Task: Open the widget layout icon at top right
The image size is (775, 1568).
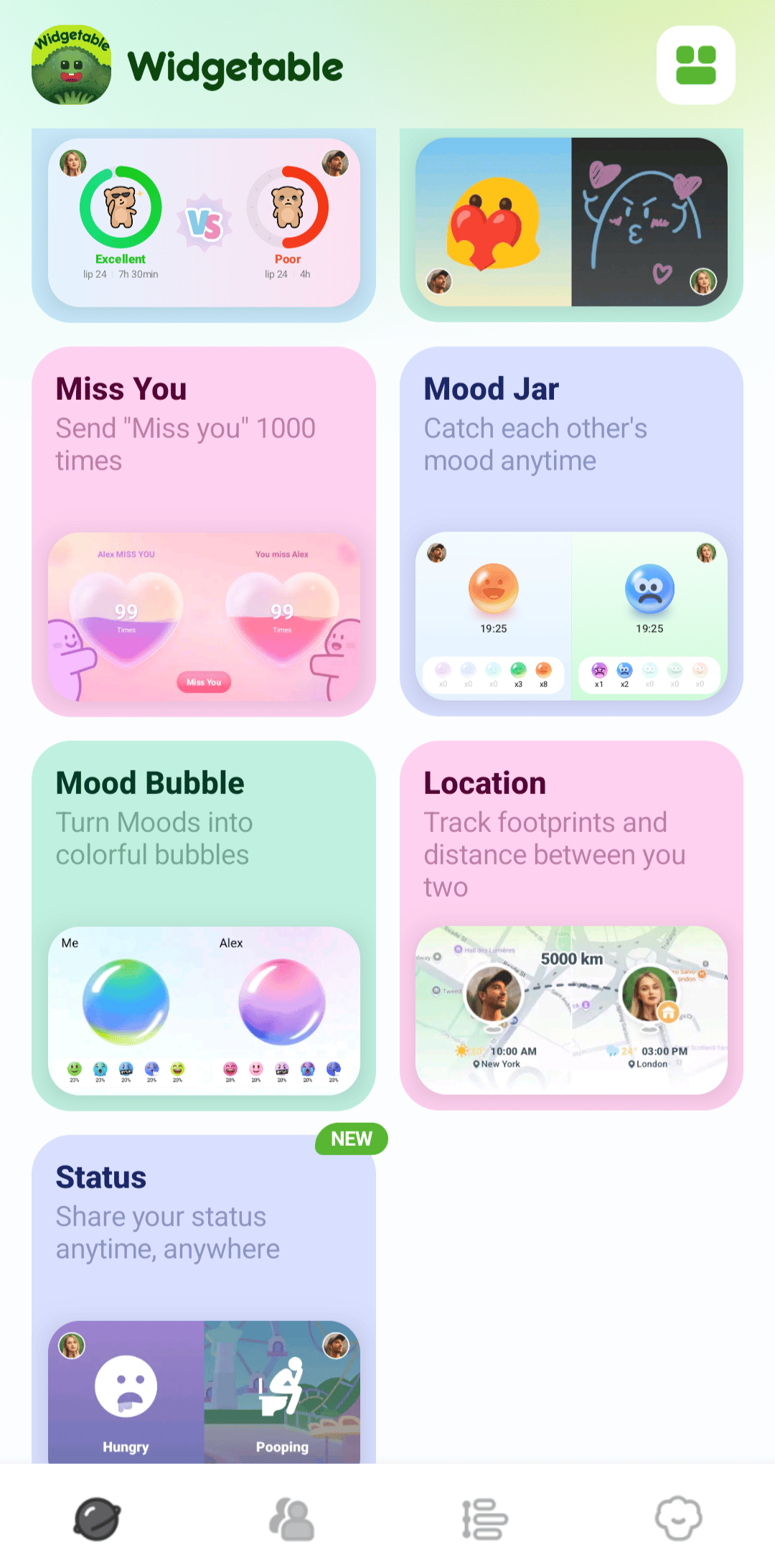Action: coord(695,65)
